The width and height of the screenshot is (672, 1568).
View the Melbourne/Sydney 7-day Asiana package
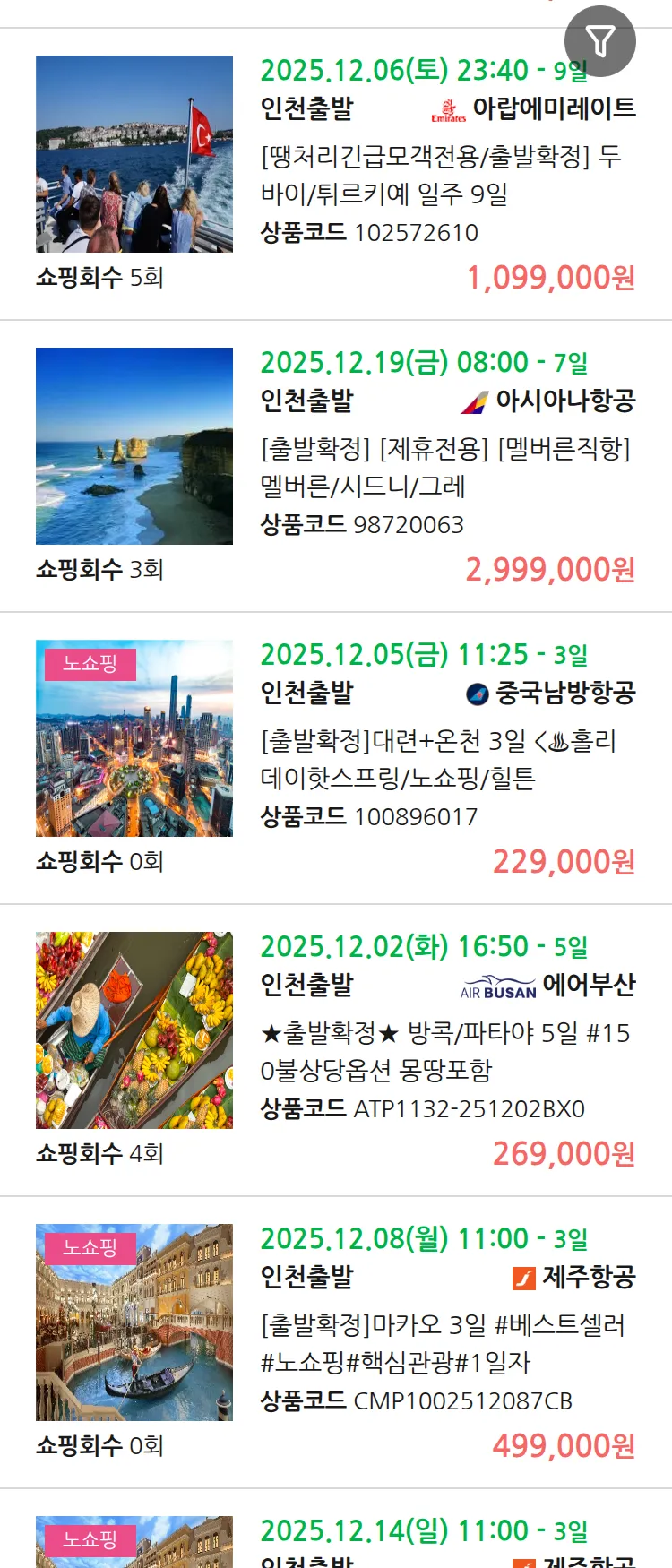(445, 467)
